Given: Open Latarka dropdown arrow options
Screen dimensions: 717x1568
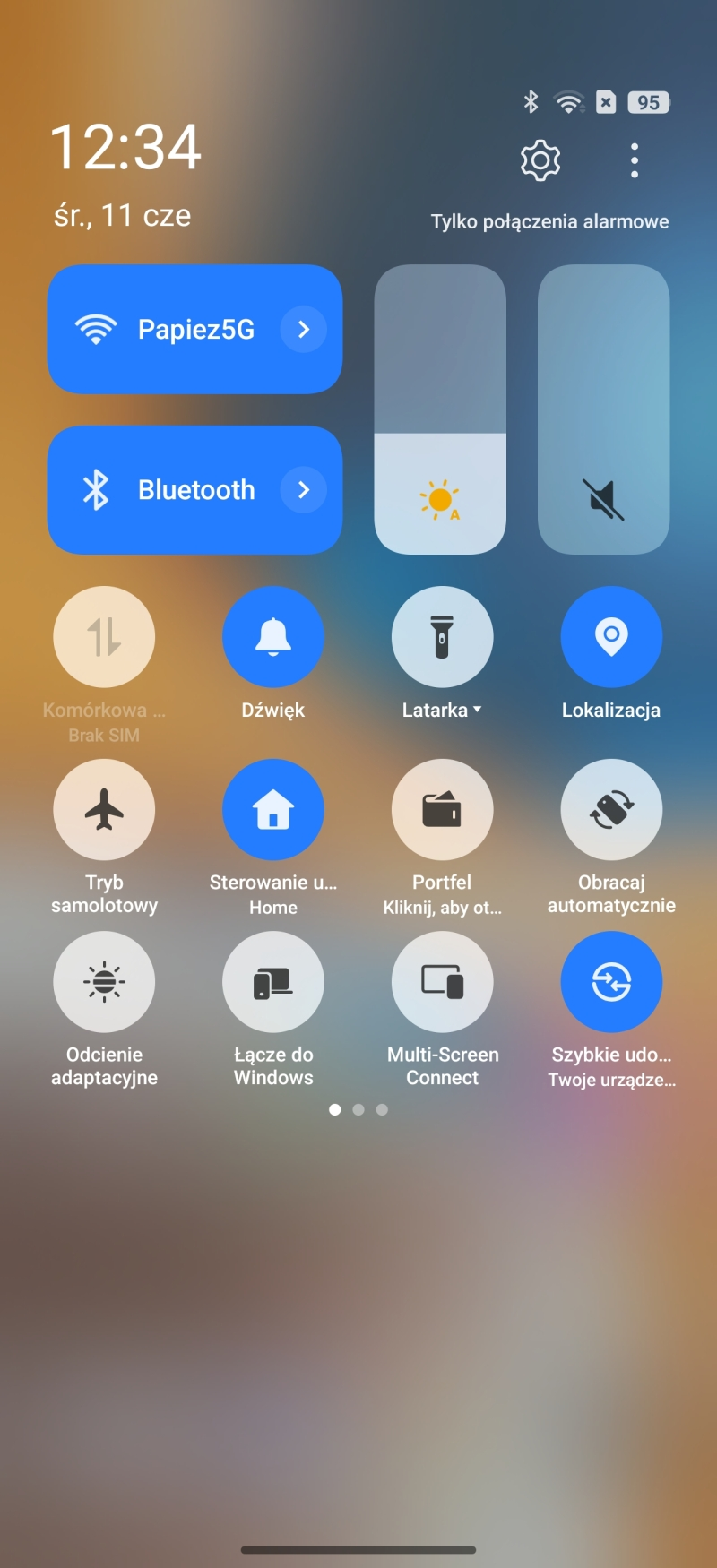Looking at the screenshot, I should (x=478, y=710).
